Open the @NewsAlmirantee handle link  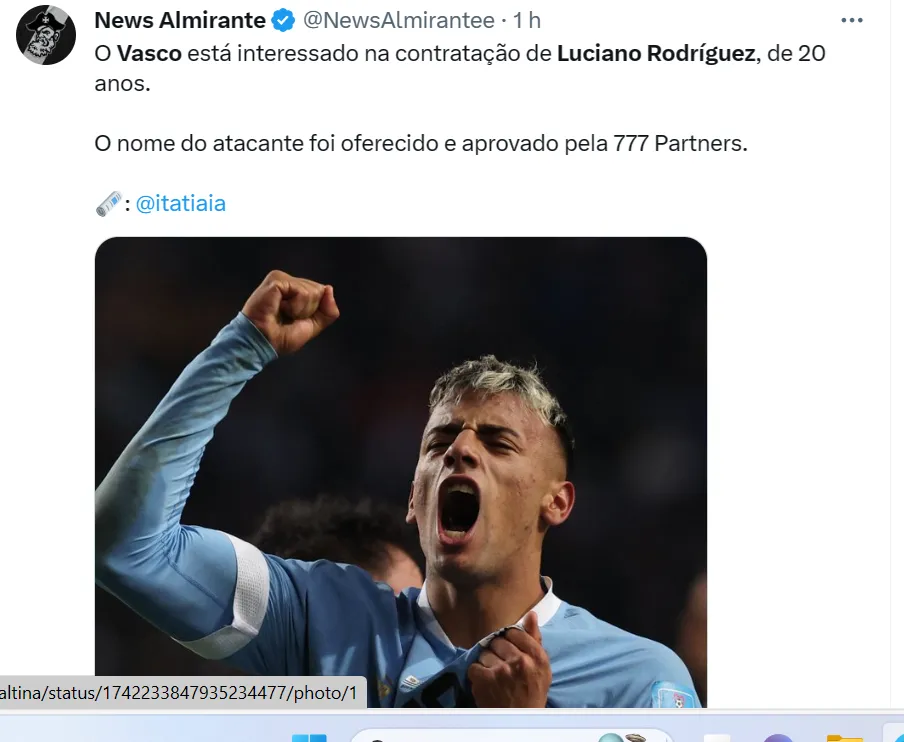tap(398, 20)
